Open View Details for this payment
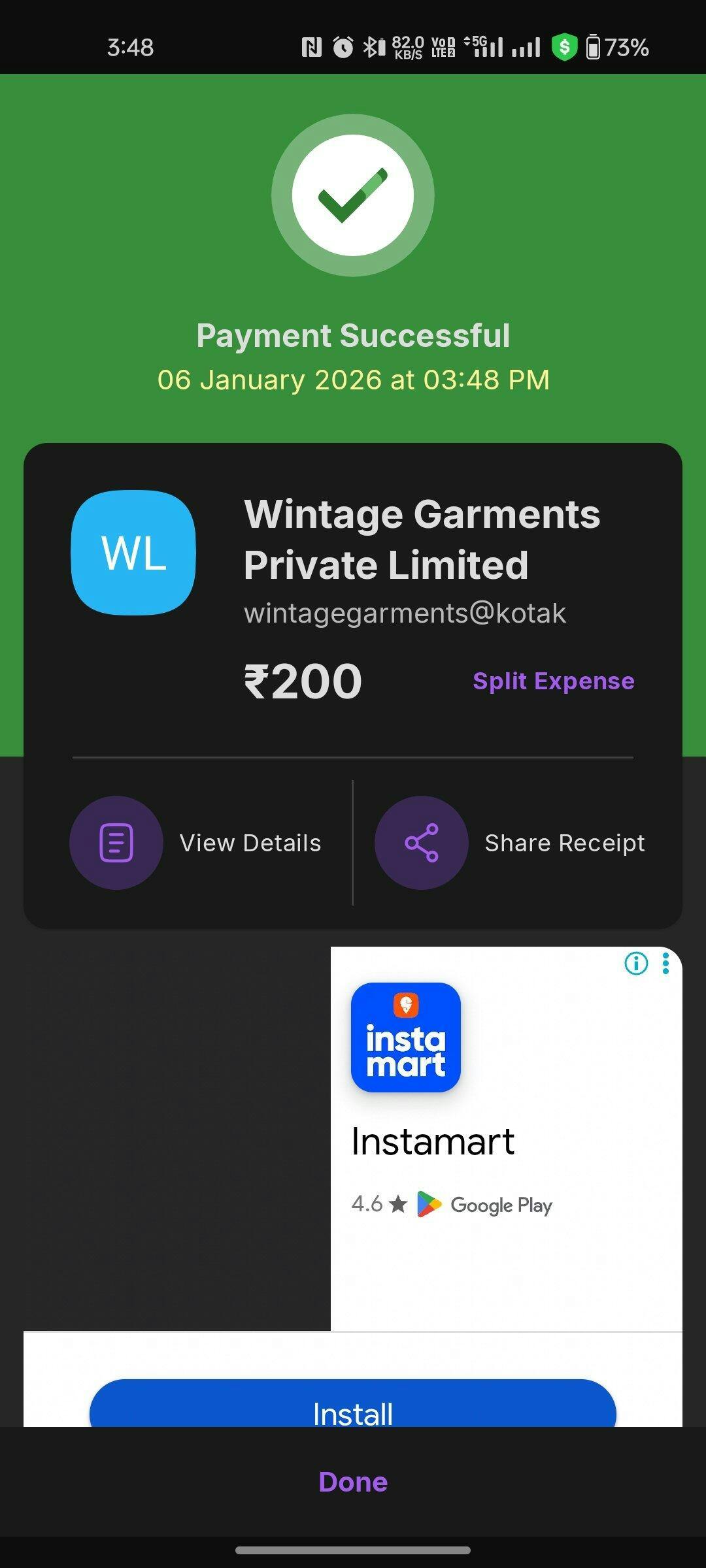This screenshot has height=1568, width=706. [196, 843]
